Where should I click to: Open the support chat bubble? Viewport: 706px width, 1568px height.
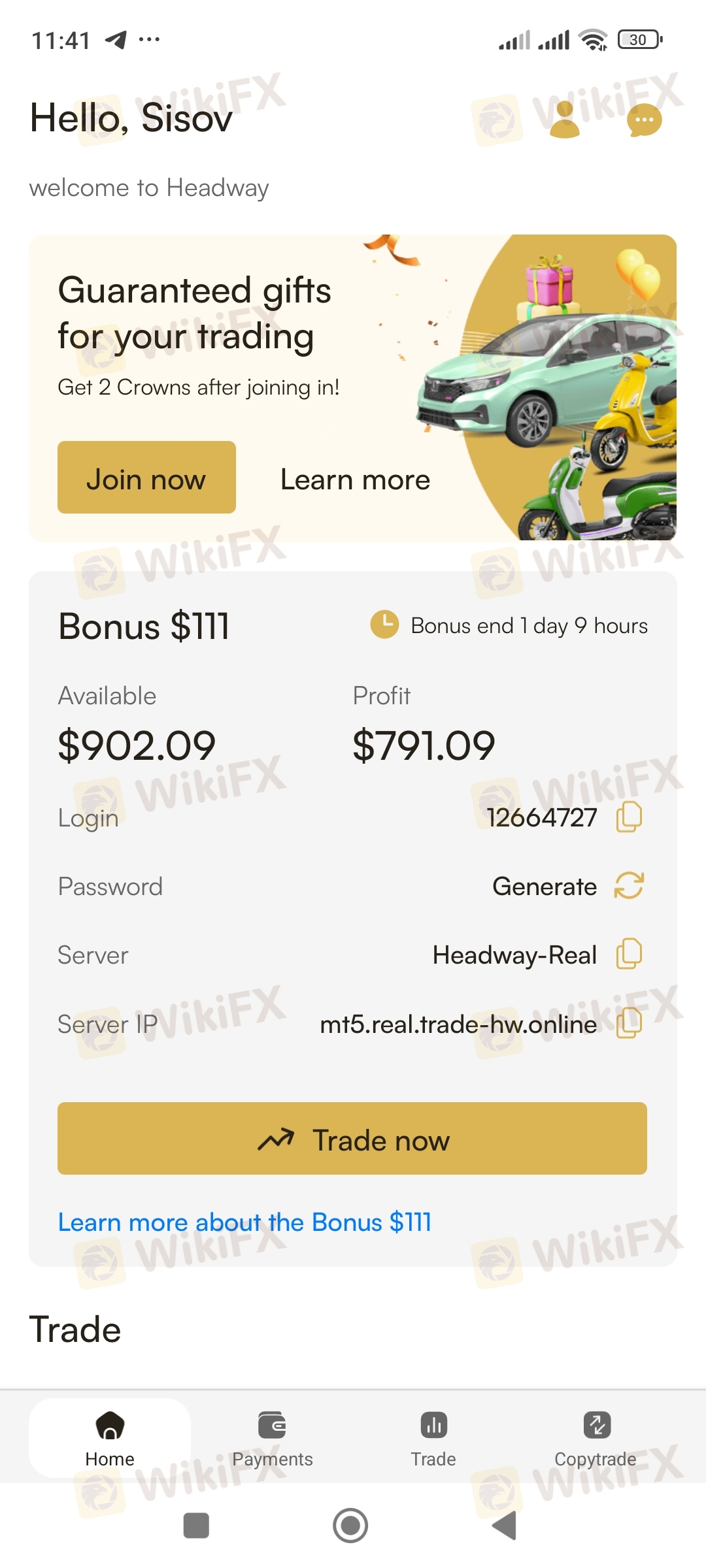[645, 120]
